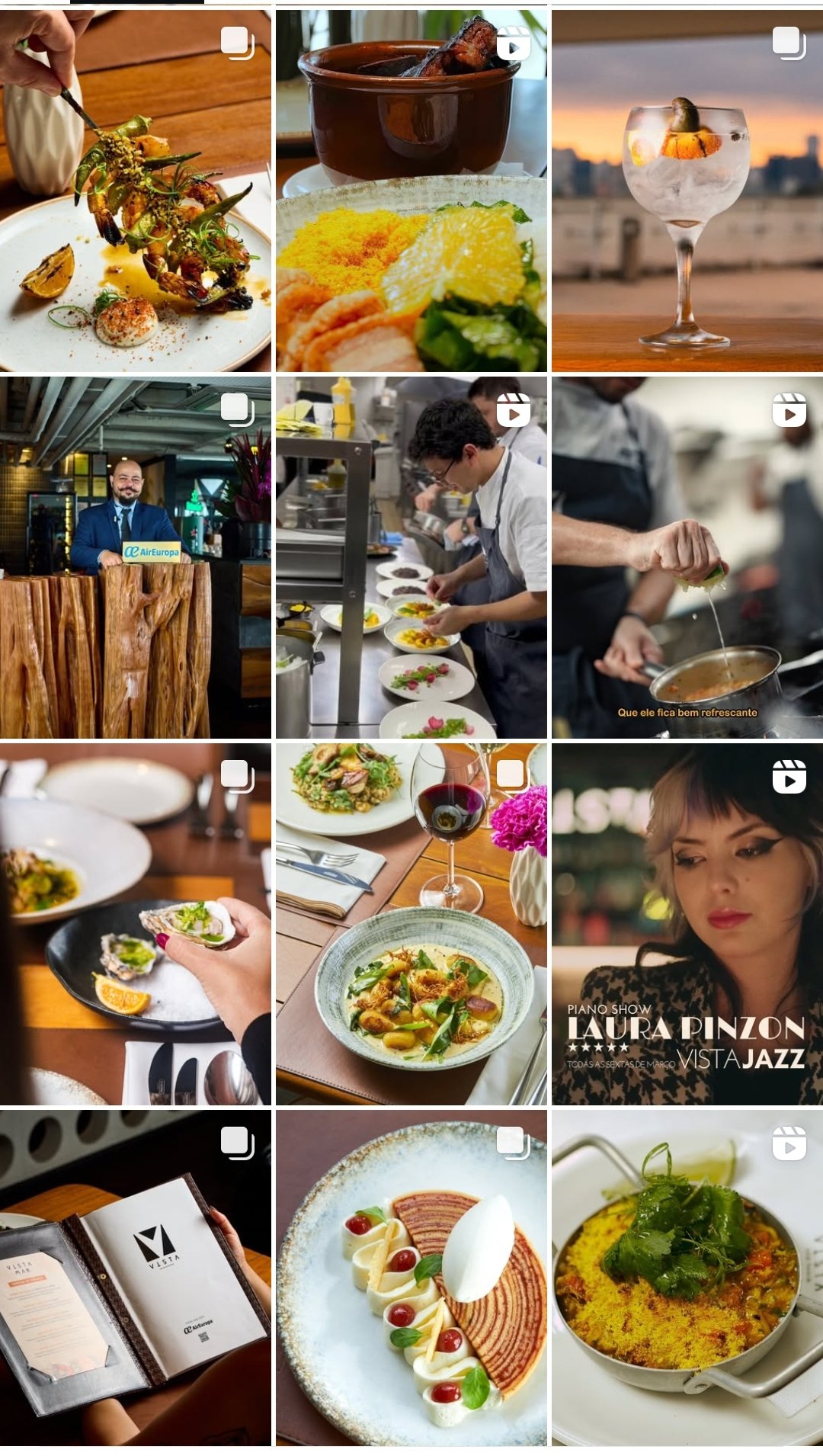The width and height of the screenshot is (823, 1456).
Task: Open the dessert with cherries post
Action: click(411, 1278)
